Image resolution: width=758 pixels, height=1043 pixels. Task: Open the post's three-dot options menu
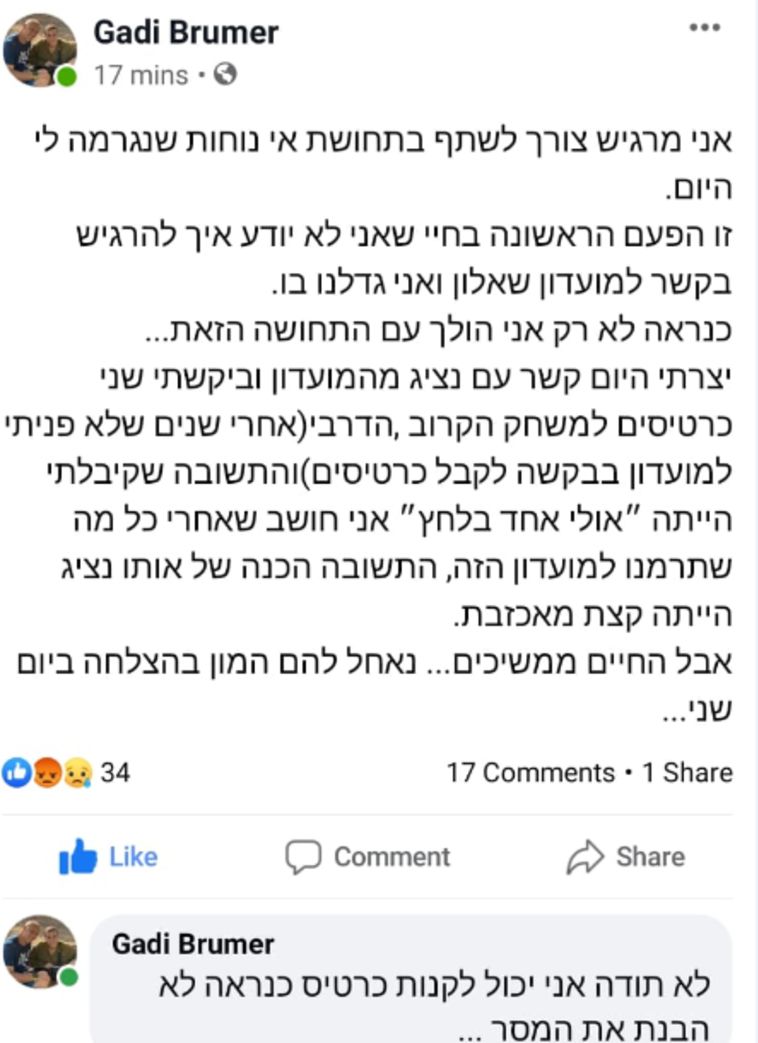click(x=704, y=27)
